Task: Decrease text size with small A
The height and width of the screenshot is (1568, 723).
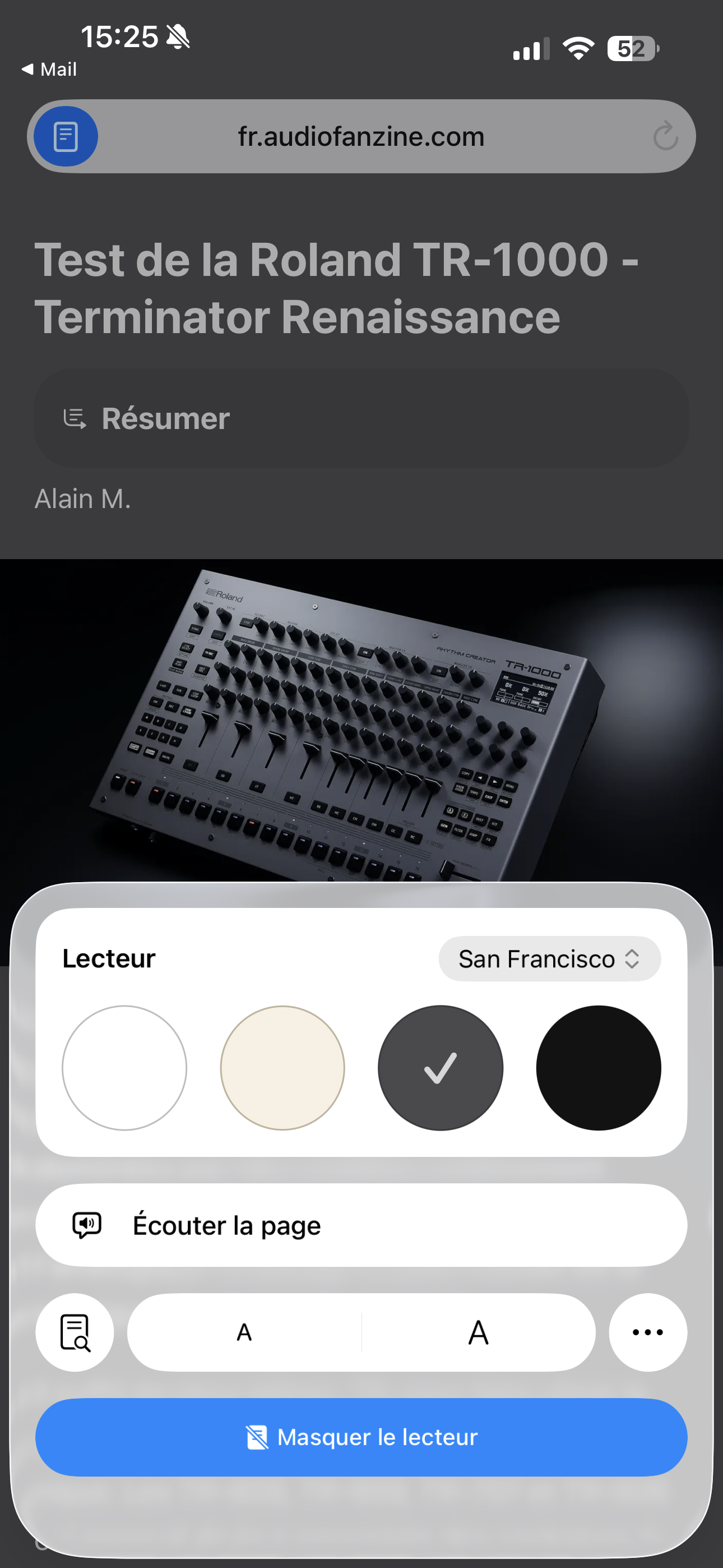Action: click(x=244, y=1332)
